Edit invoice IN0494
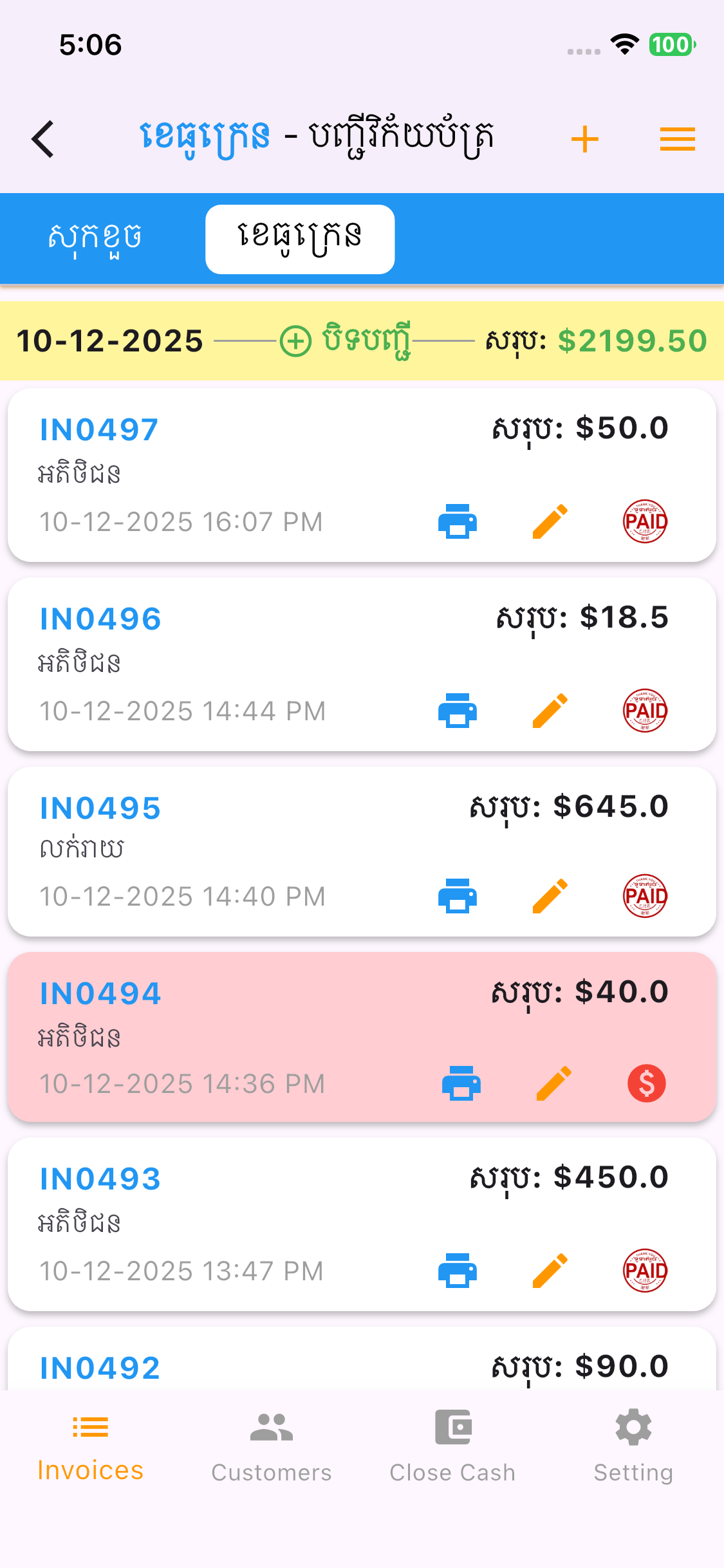 (x=553, y=1083)
